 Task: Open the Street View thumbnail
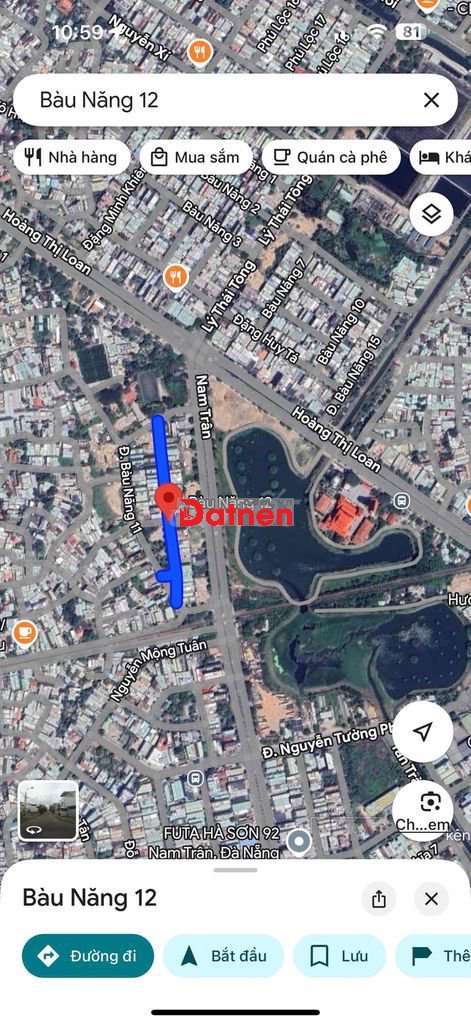point(48,810)
